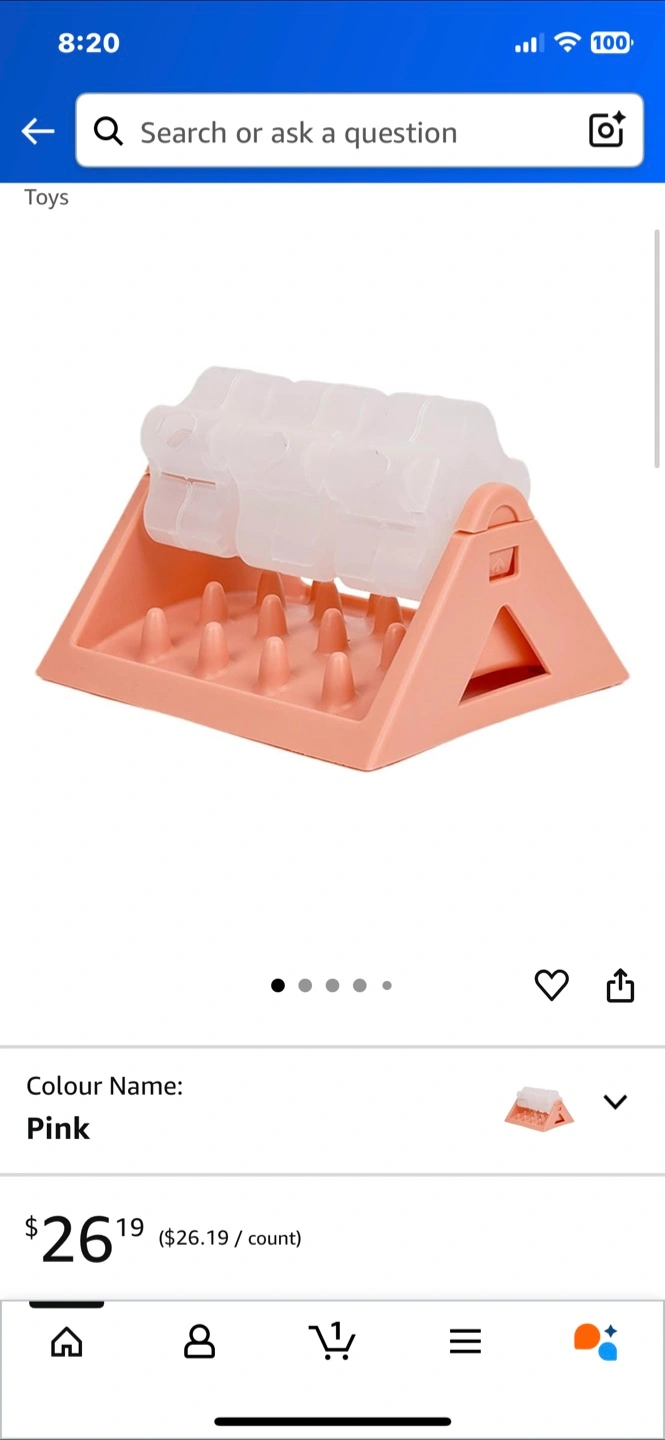Open the AI assistant chat tab
The image size is (665, 1440).
tap(596, 1341)
